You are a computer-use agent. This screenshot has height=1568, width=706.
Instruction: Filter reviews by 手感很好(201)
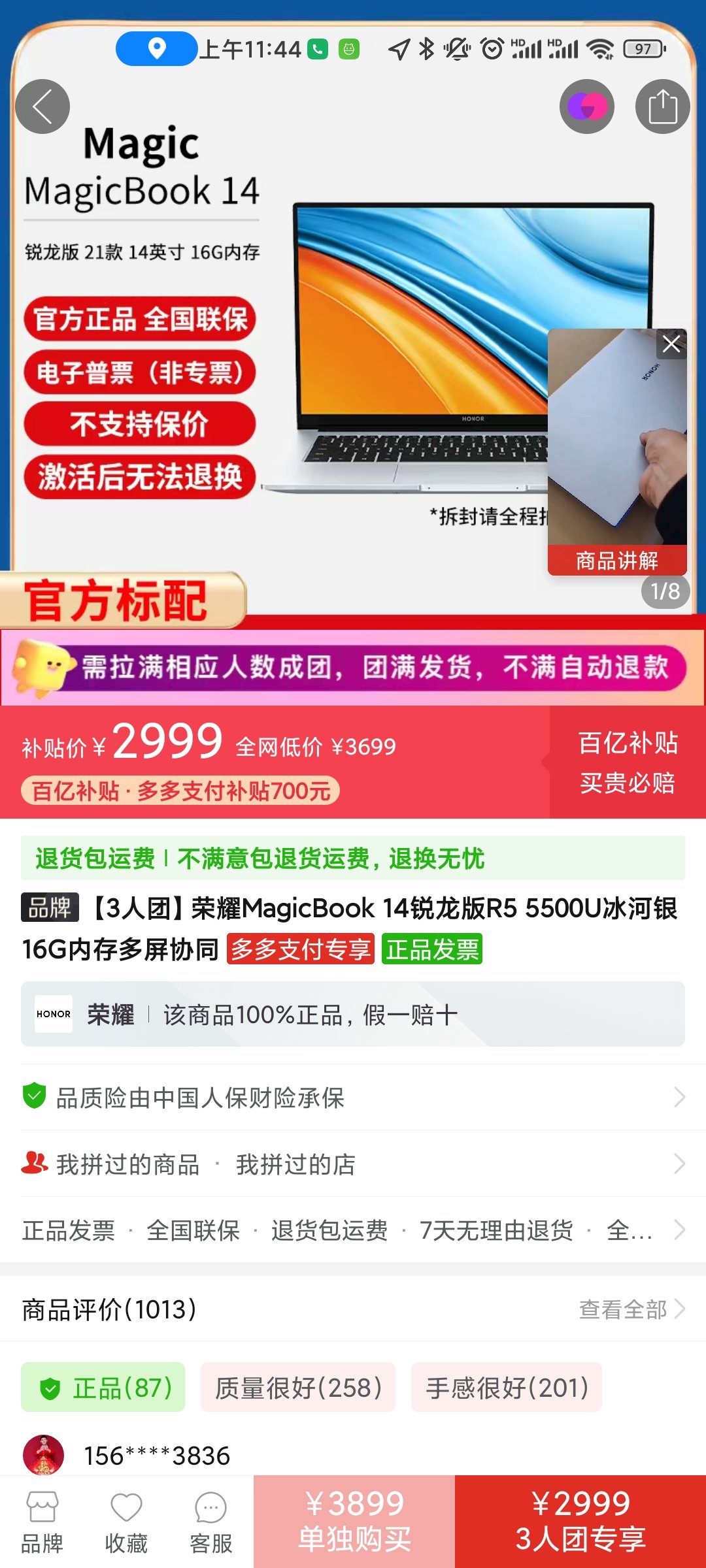pos(507,1387)
